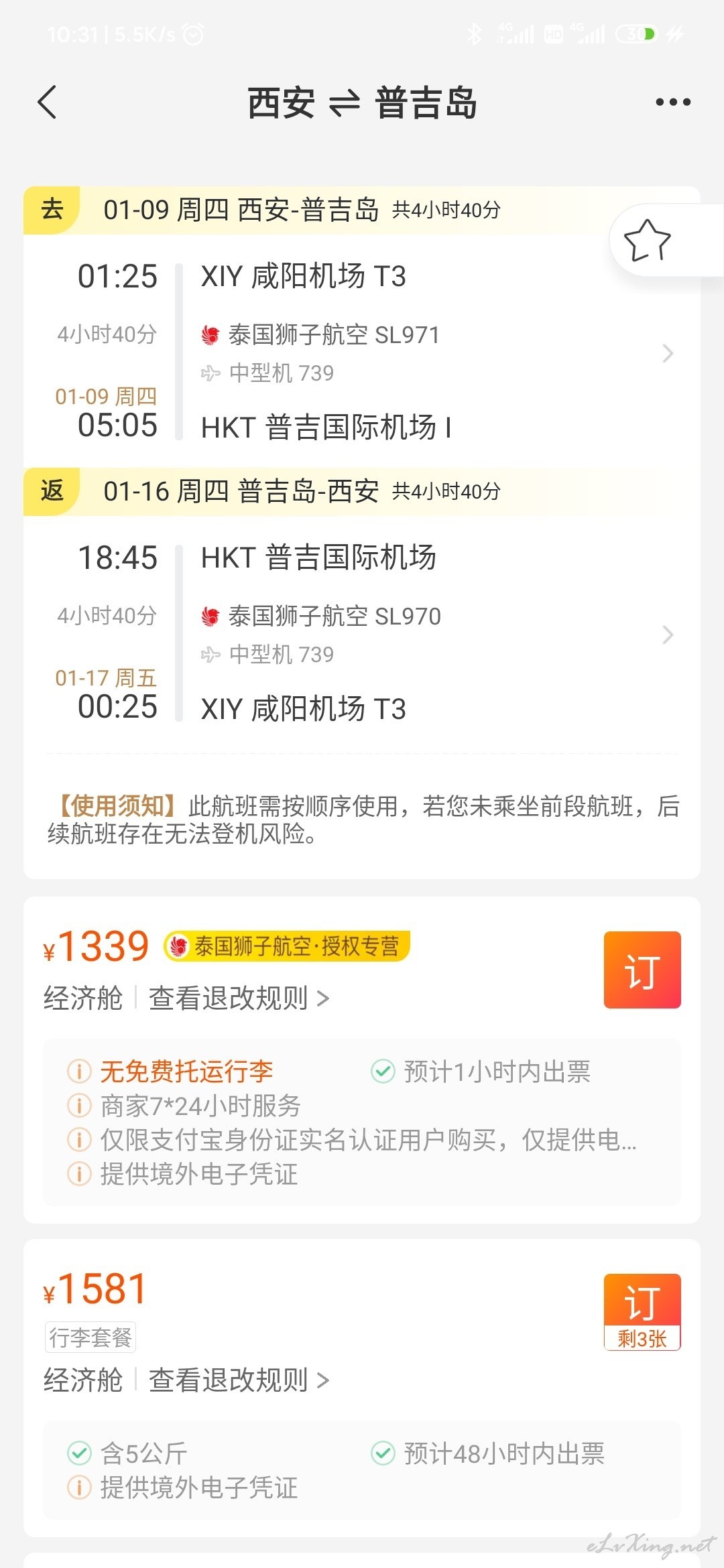724x1568 pixels.
Task: View refund and change rules for ¥1581 fare
Action: [239, 1380]
